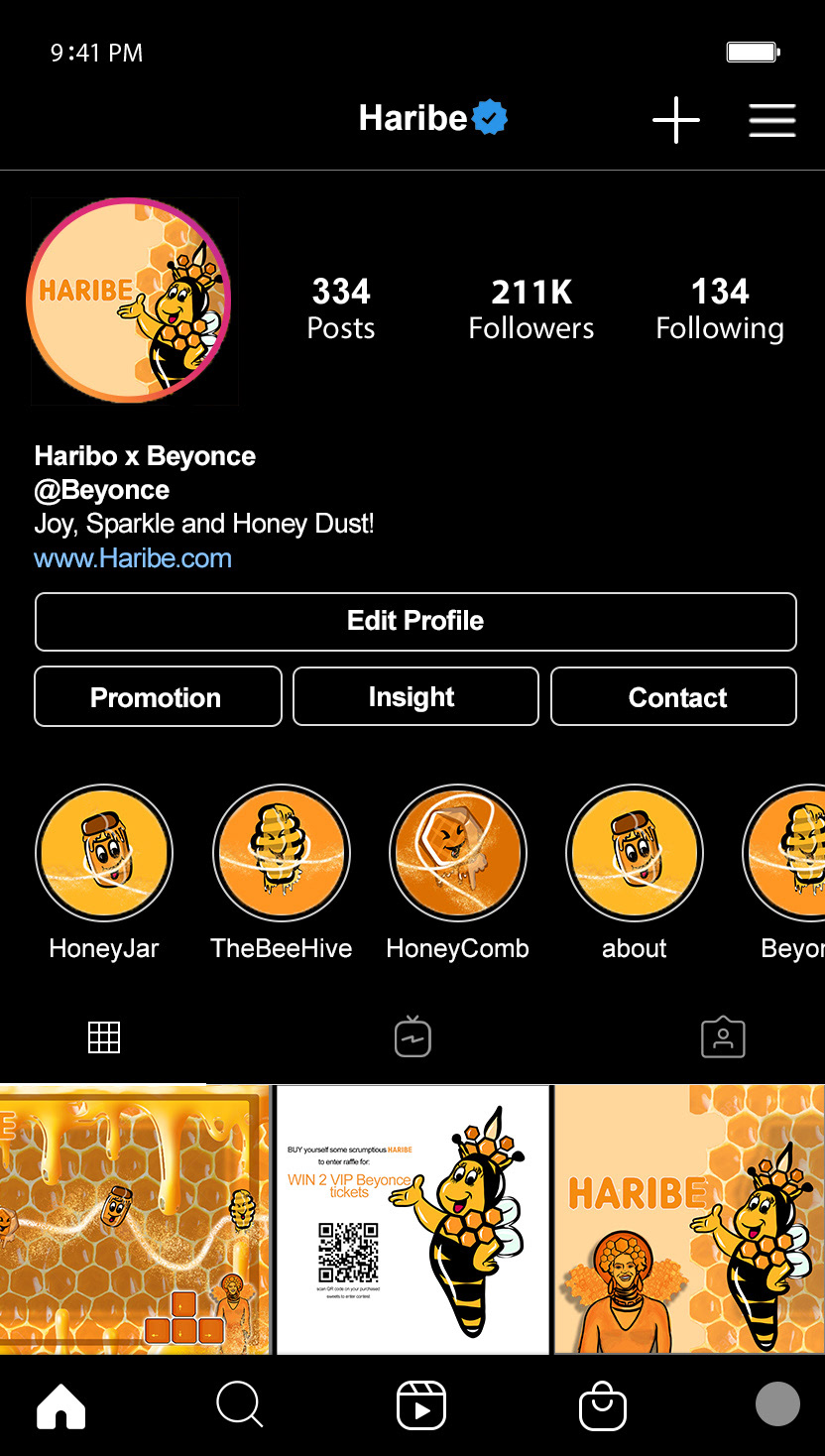Open the hamburger menu
This screenshot has height=1456, width=825.
coord(772,120)
